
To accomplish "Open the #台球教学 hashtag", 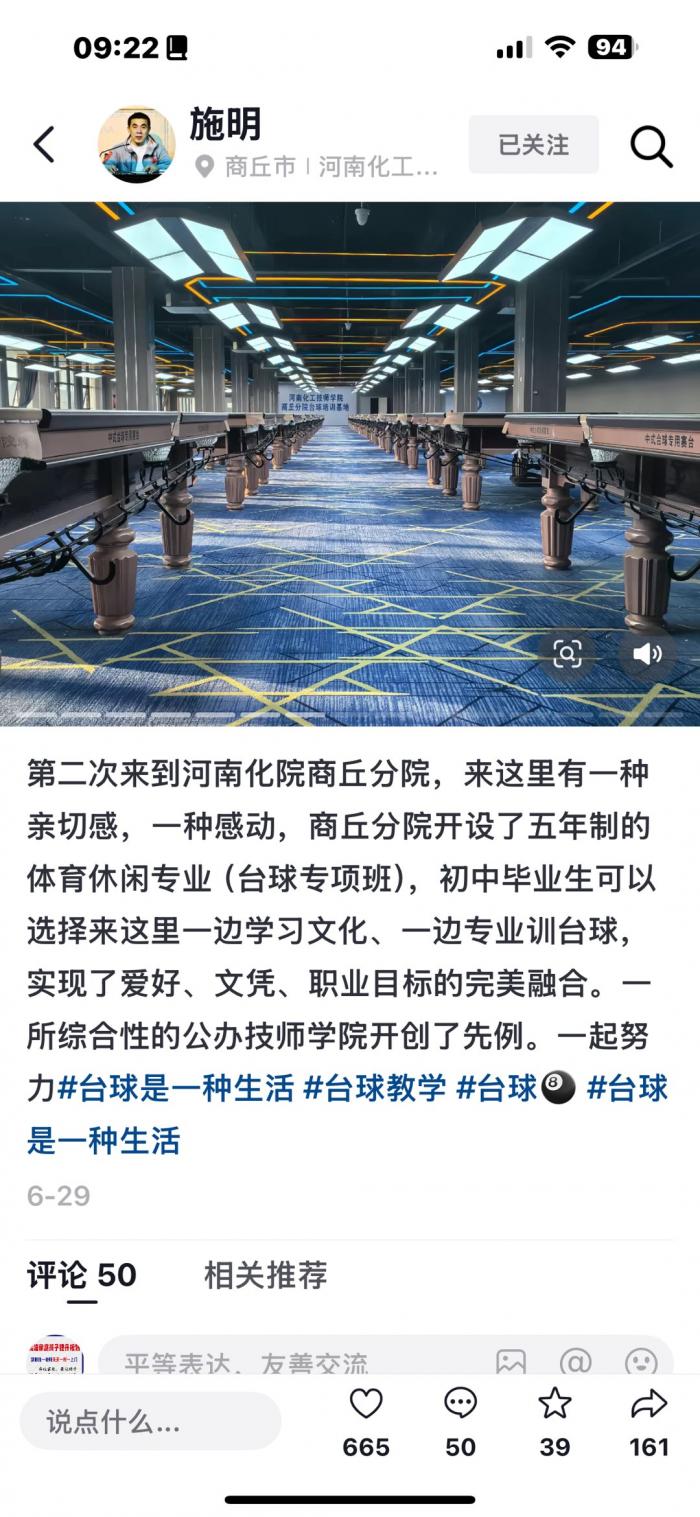I will tap(374, 1088).
